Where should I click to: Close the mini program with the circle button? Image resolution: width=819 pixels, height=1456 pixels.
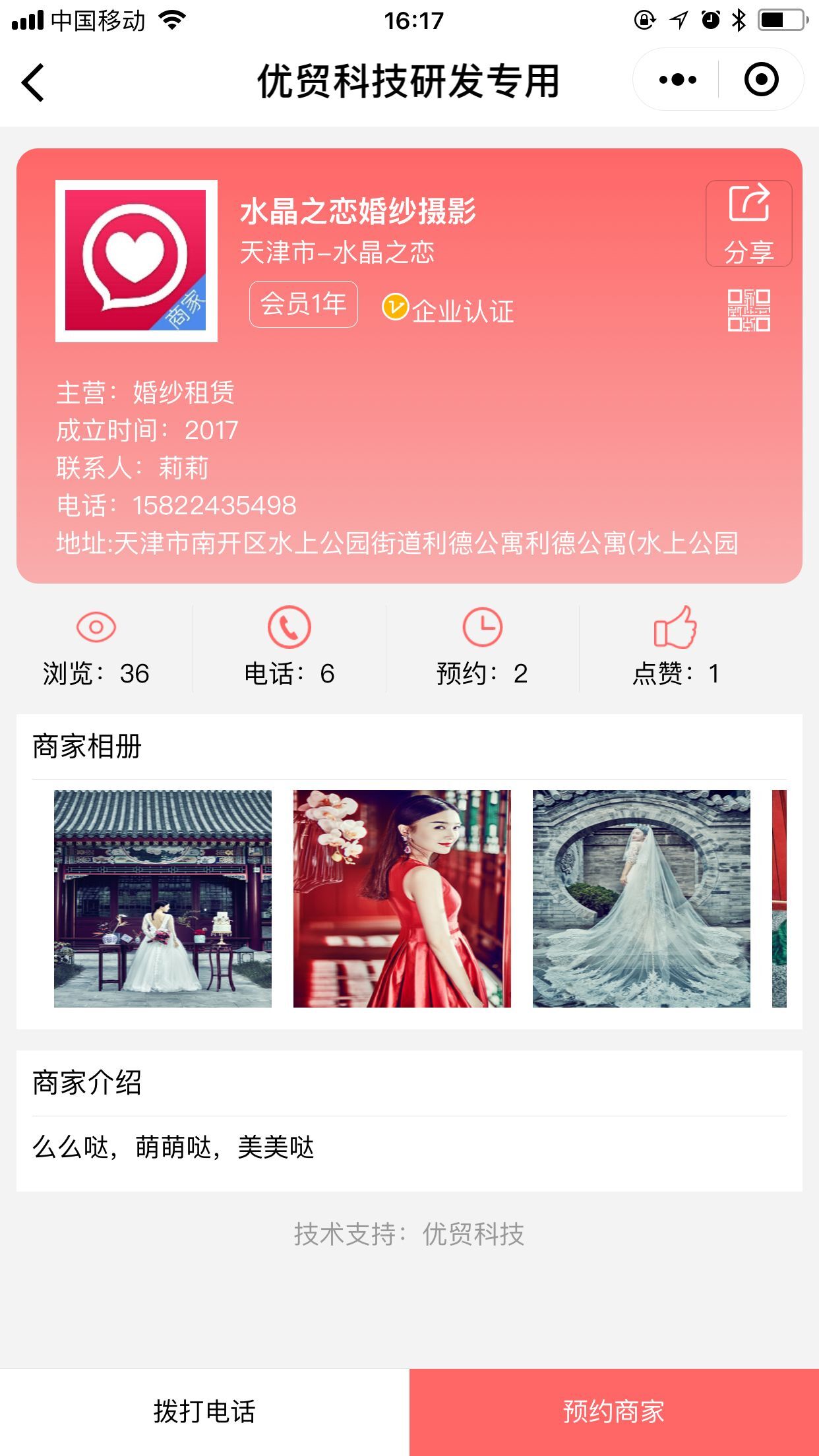761,80
